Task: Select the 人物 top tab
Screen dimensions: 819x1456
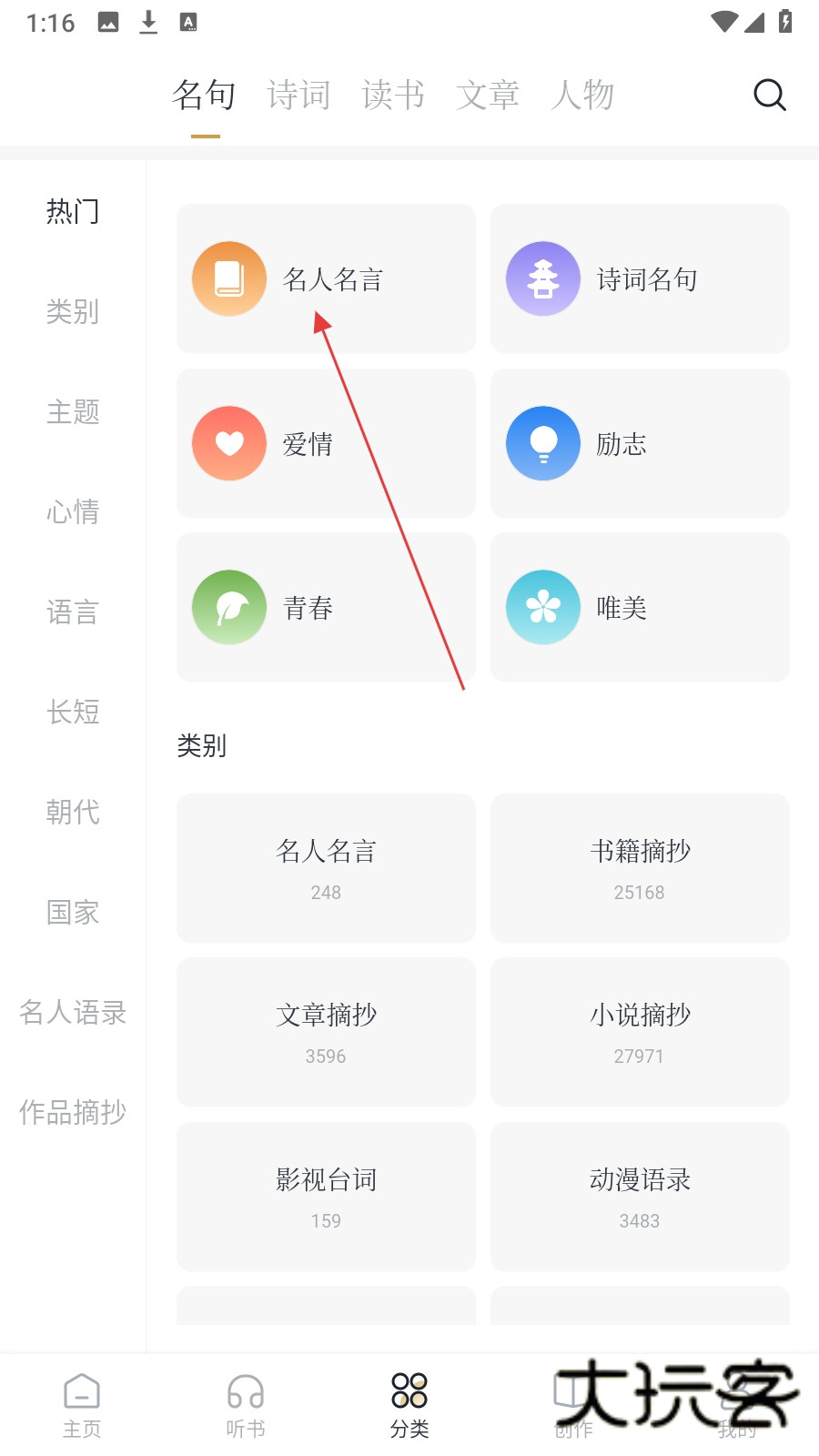Action: (x=582, y=95)
